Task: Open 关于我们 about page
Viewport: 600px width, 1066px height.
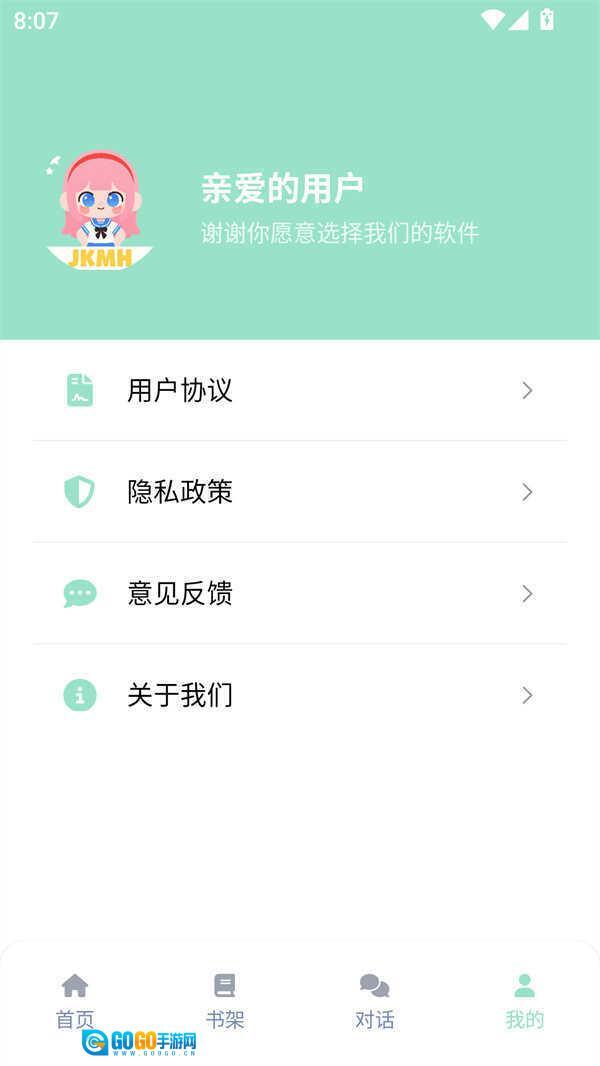Action: (x=299, y=695)
